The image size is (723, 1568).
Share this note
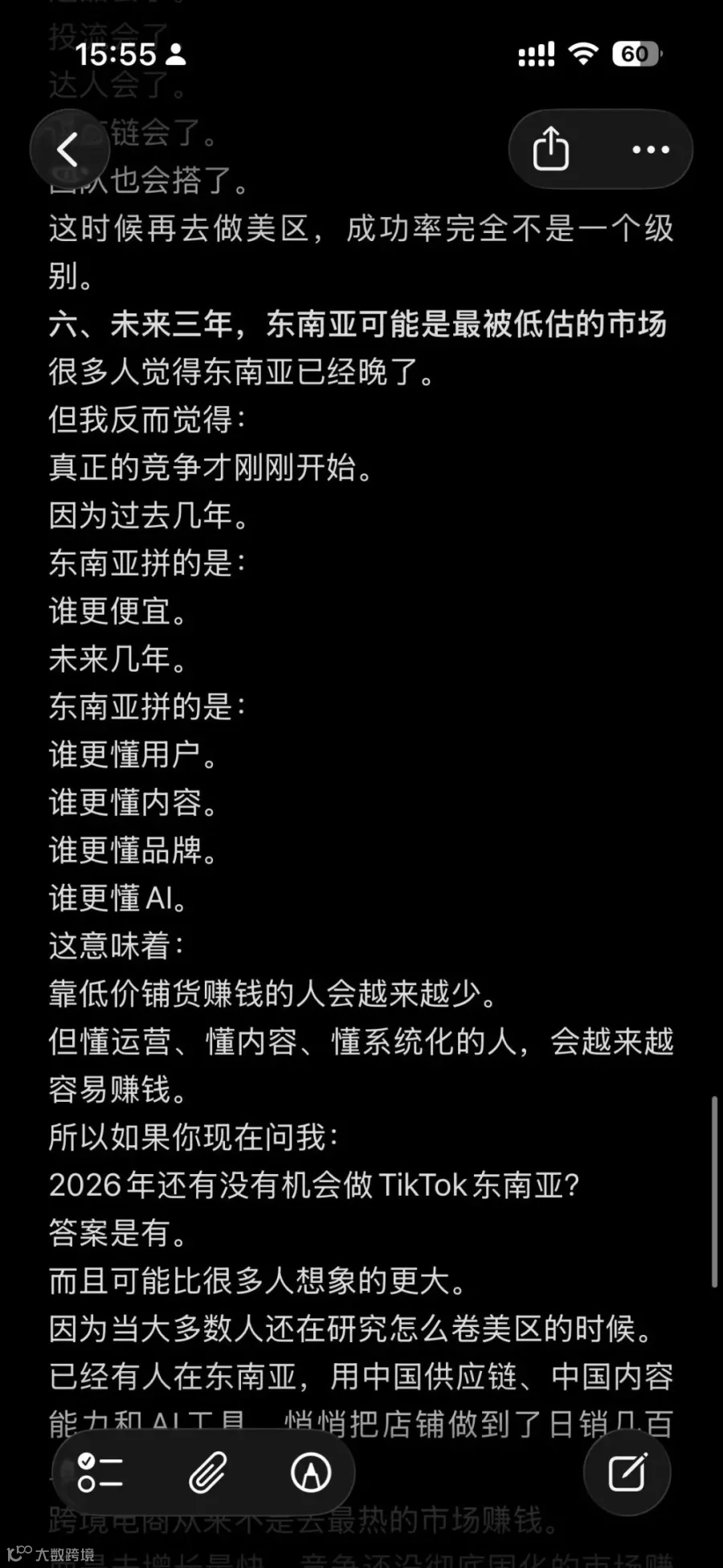551,149
